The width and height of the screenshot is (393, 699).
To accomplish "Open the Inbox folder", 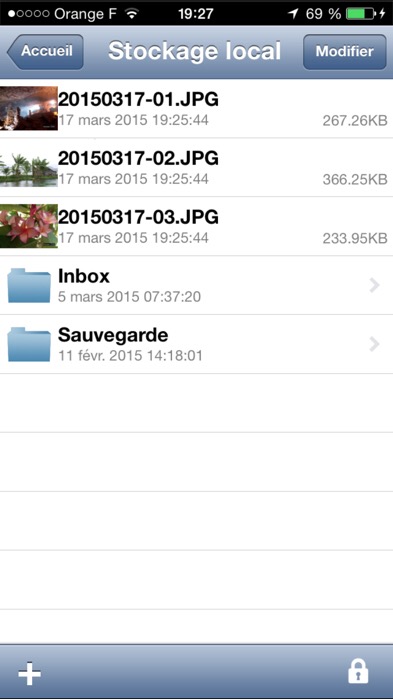I will (x=196, y=285).
